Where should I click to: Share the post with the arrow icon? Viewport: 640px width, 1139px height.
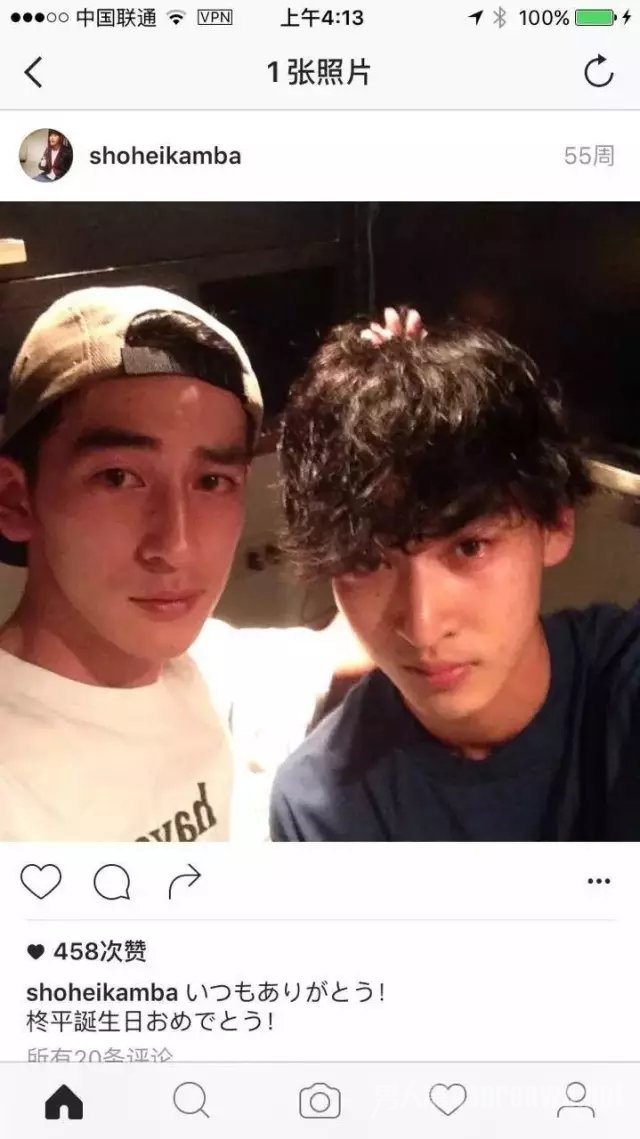coord(185,881)
